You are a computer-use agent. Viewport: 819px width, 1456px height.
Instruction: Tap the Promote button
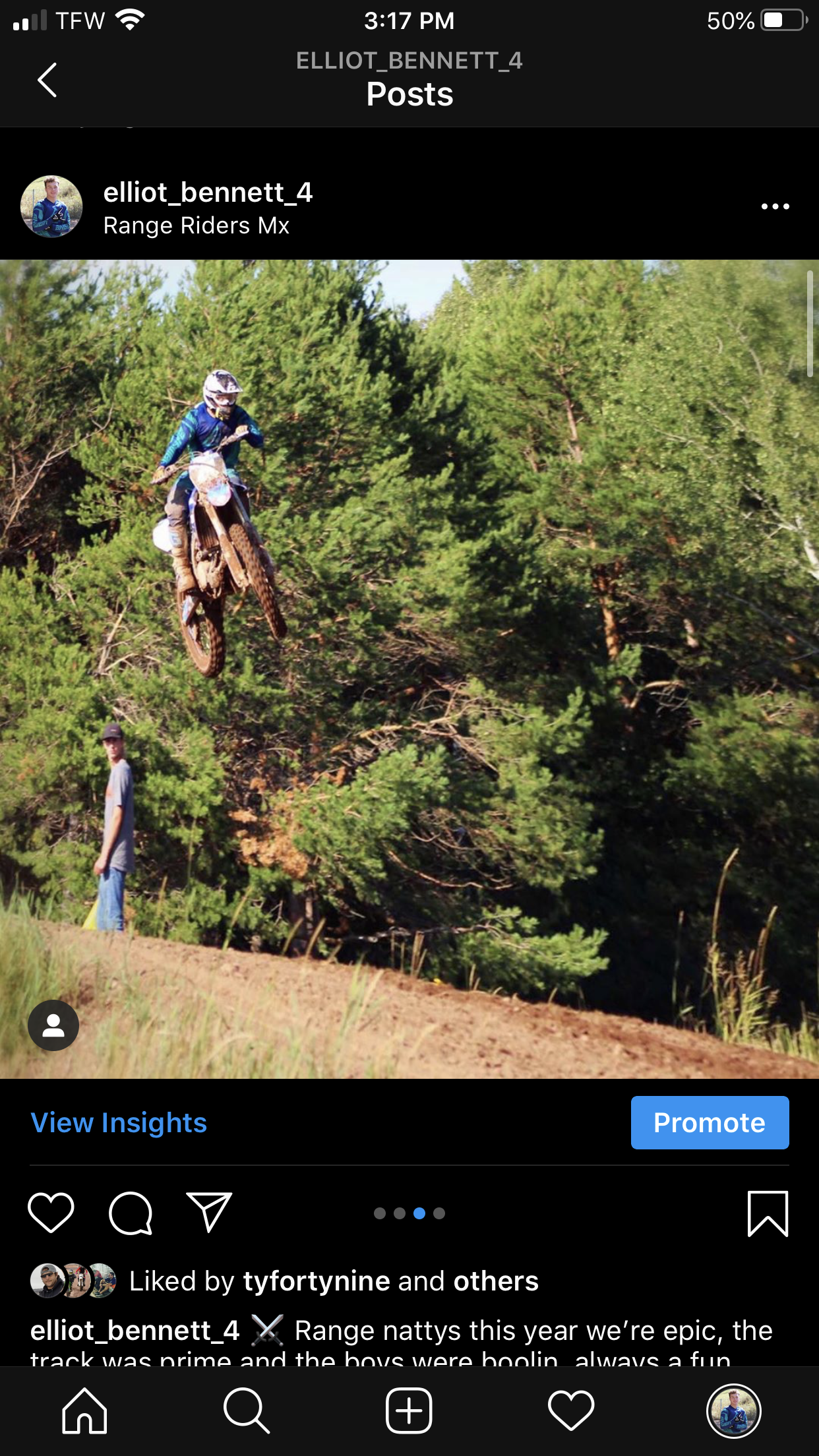pos(710,1122)
